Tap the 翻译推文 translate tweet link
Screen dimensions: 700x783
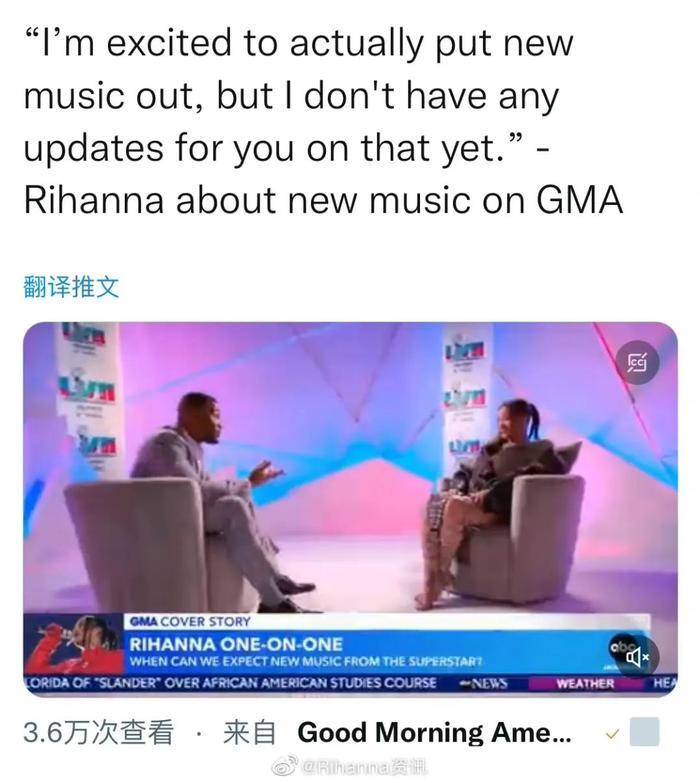[x=70, y=288]
